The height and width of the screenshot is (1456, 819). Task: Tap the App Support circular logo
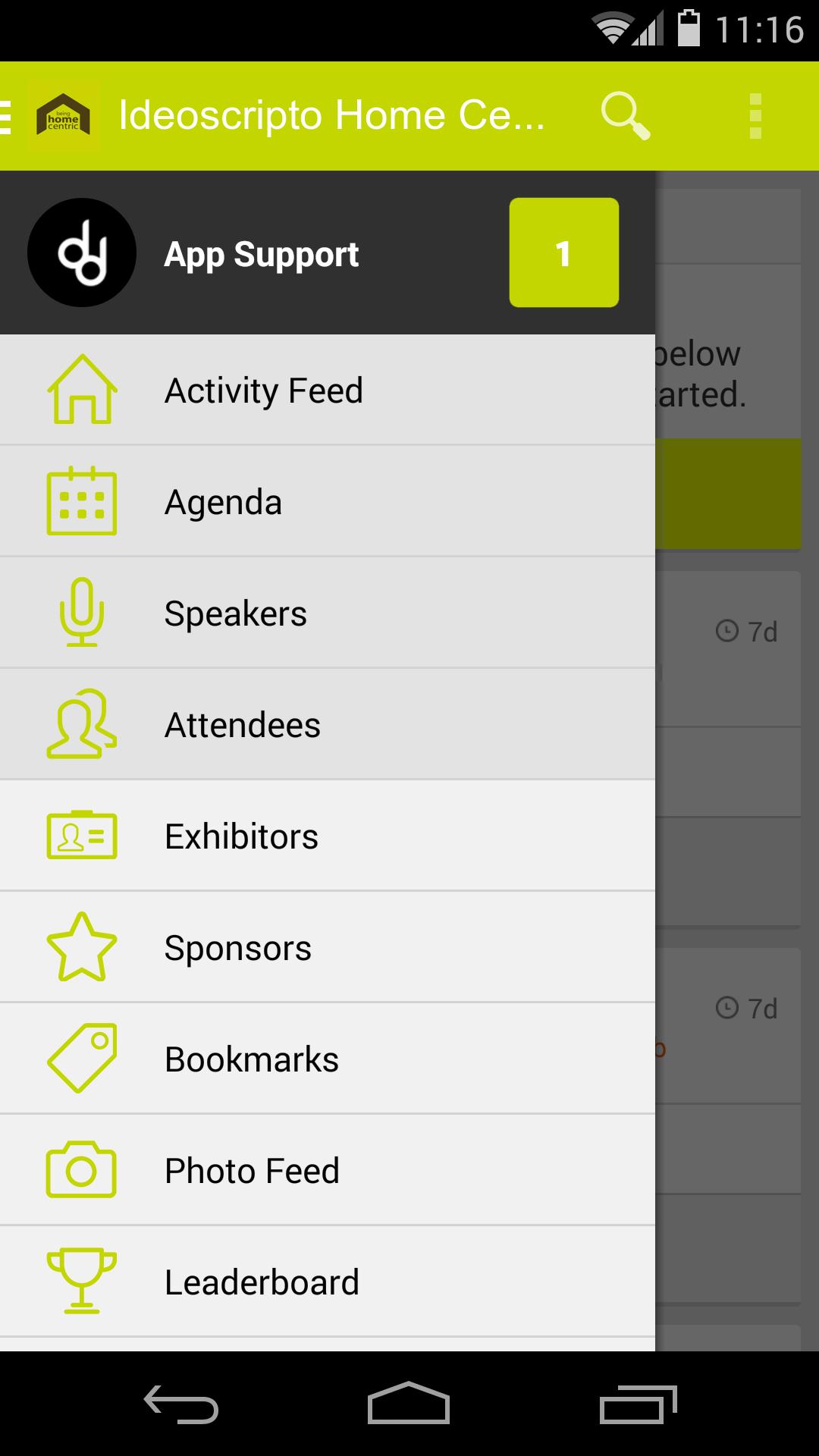(81, 252)
